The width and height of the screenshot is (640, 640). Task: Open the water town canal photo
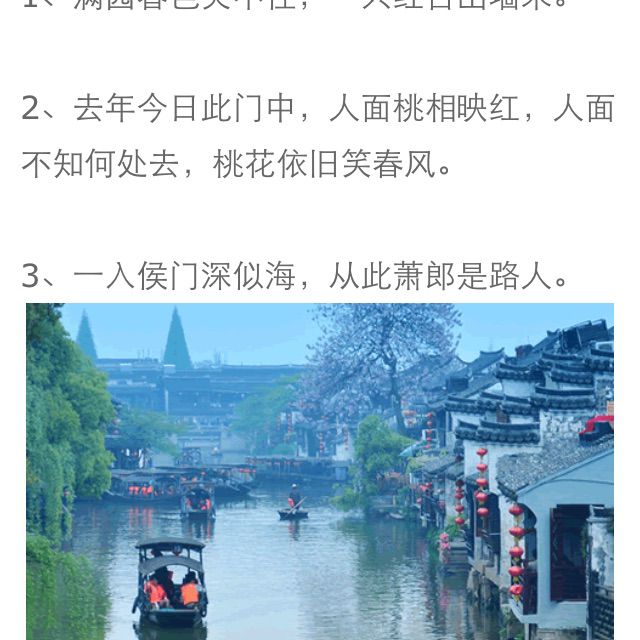(320, 470)
